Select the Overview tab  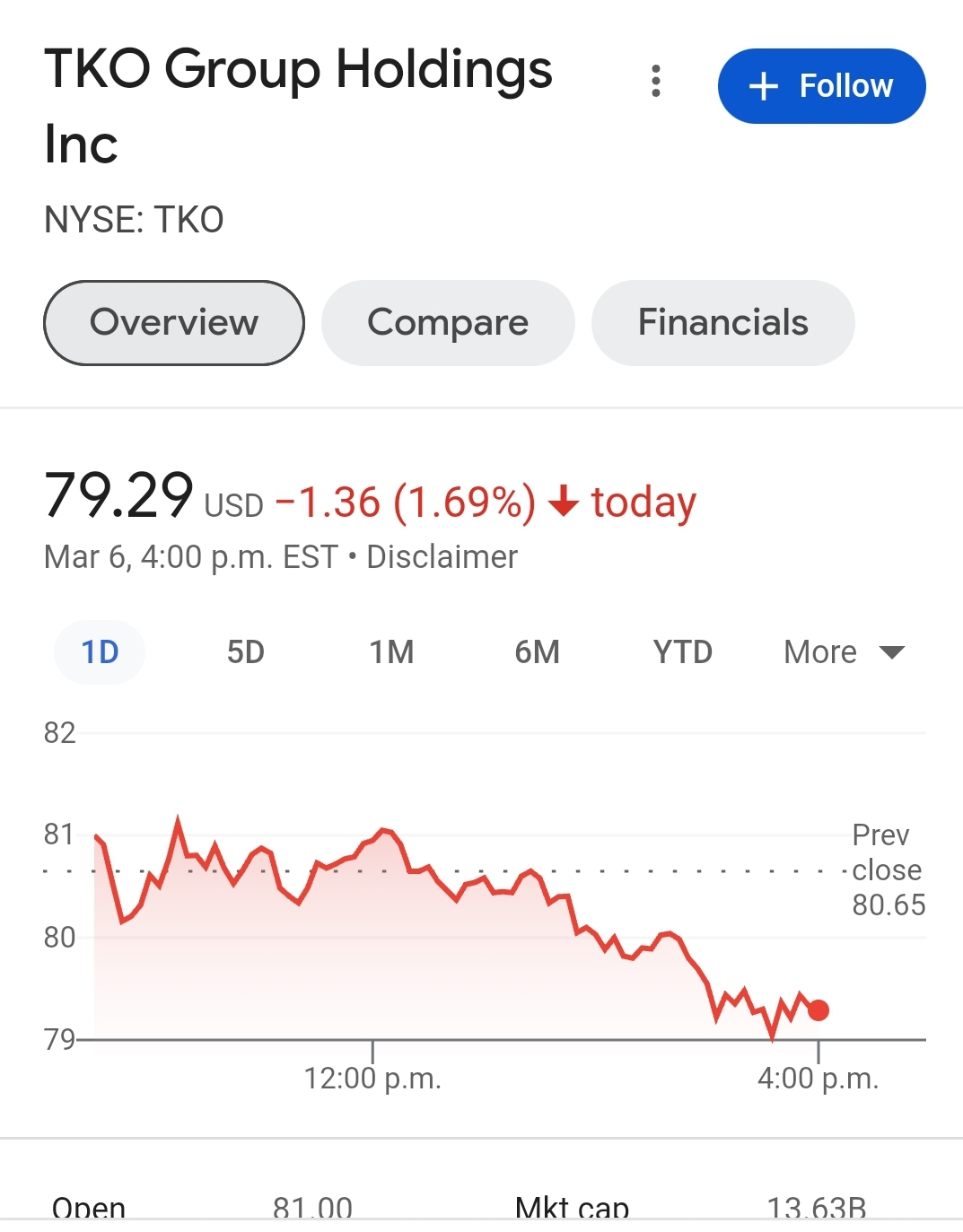(174, 323)
